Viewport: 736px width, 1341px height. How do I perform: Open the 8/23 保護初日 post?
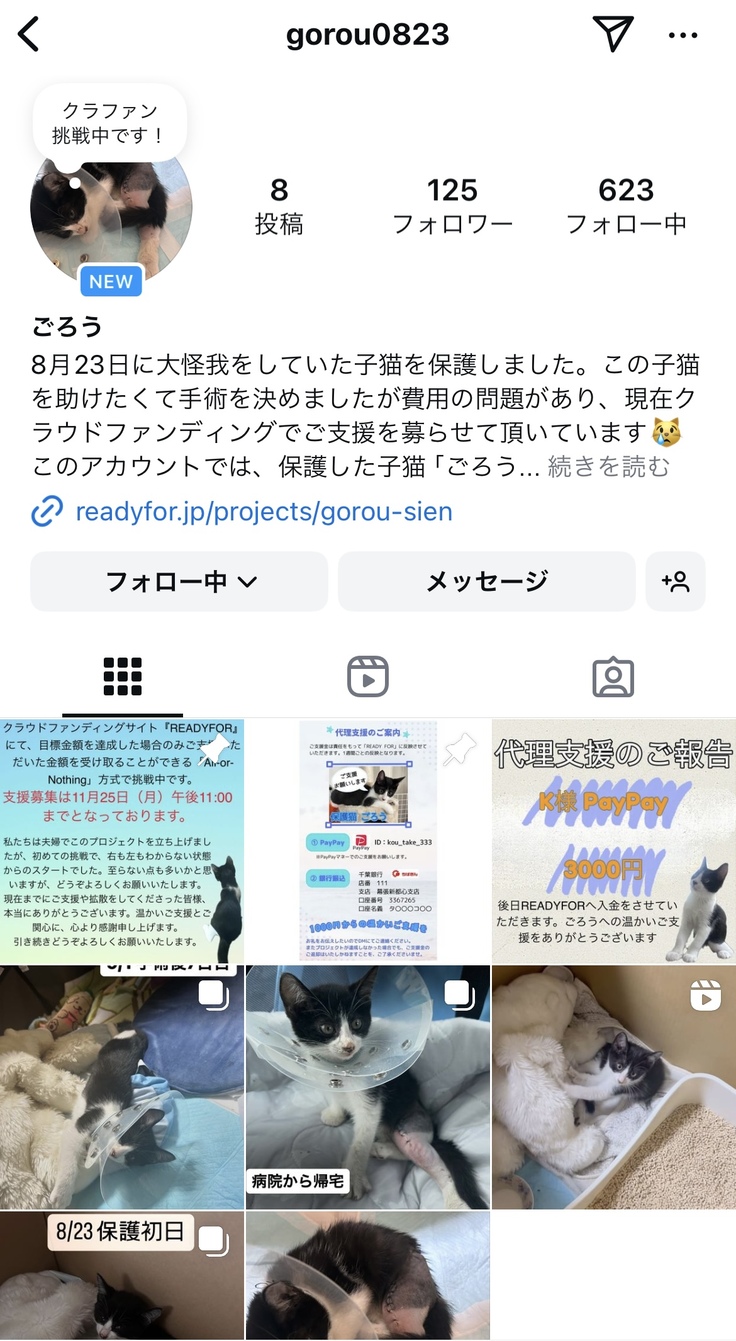coord(121,1275)
